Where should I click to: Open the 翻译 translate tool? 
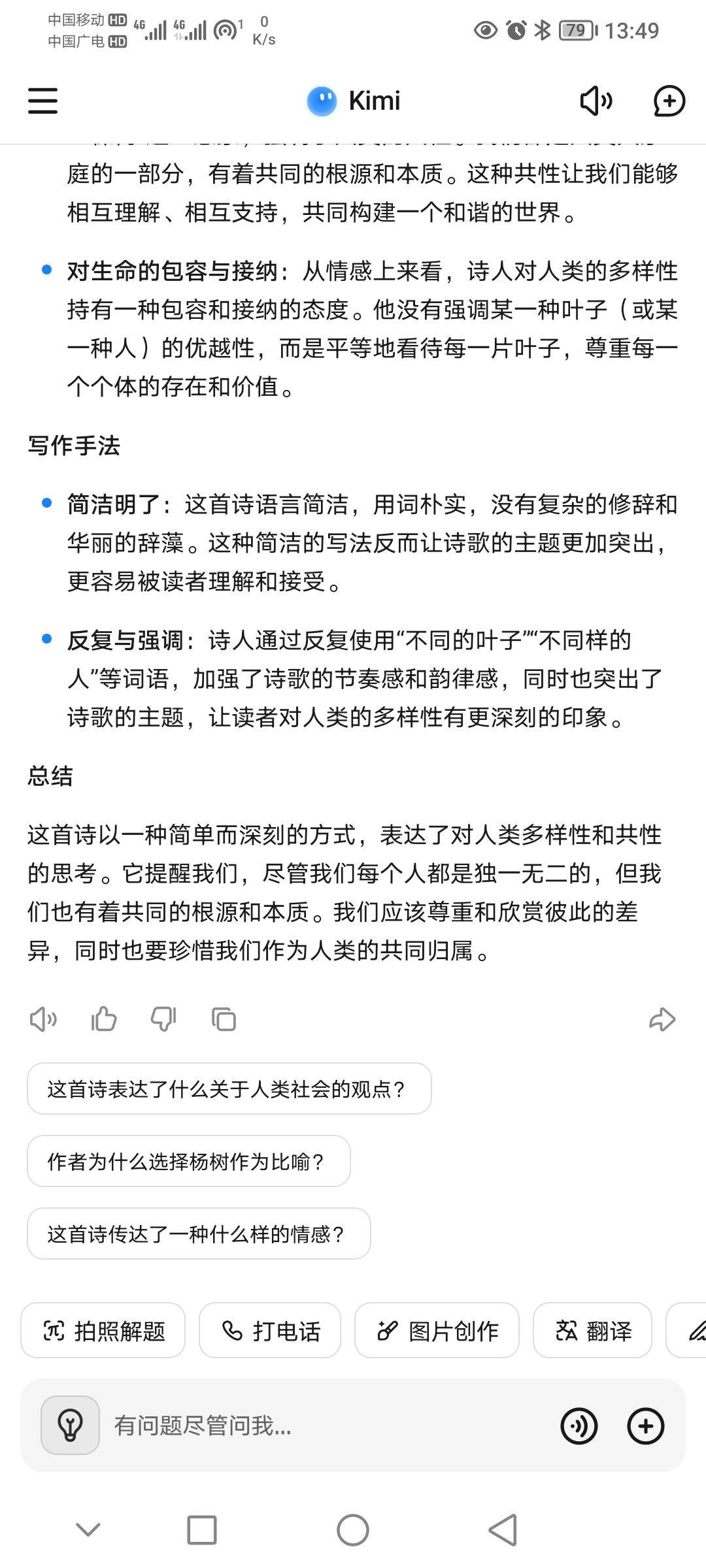coord(593,1330)
